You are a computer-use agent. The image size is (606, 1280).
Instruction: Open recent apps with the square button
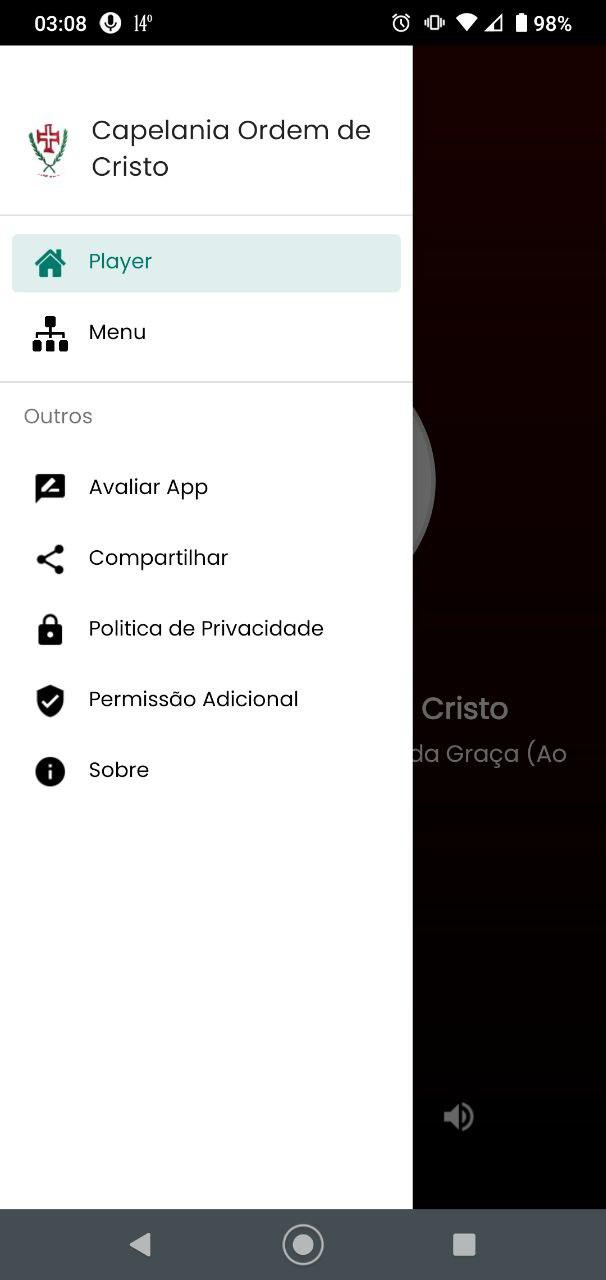click(x=464, y=1244)
